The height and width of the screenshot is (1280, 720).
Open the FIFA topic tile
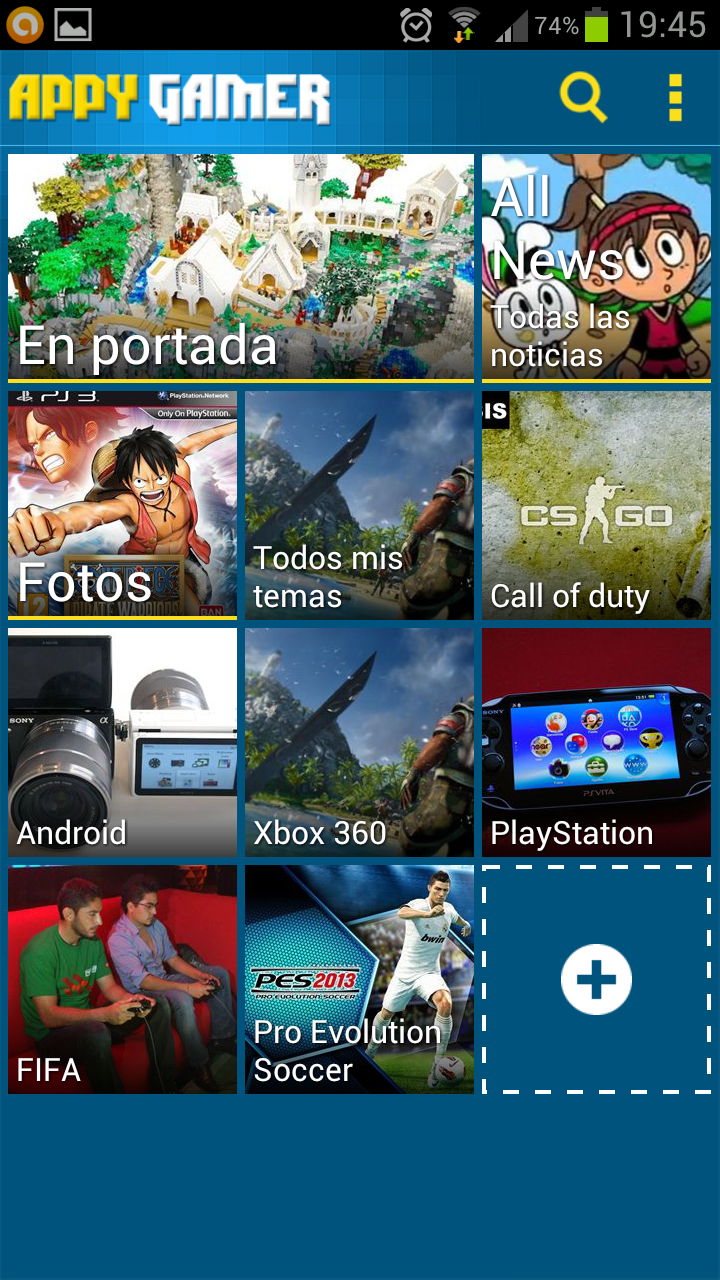point(122,978)
